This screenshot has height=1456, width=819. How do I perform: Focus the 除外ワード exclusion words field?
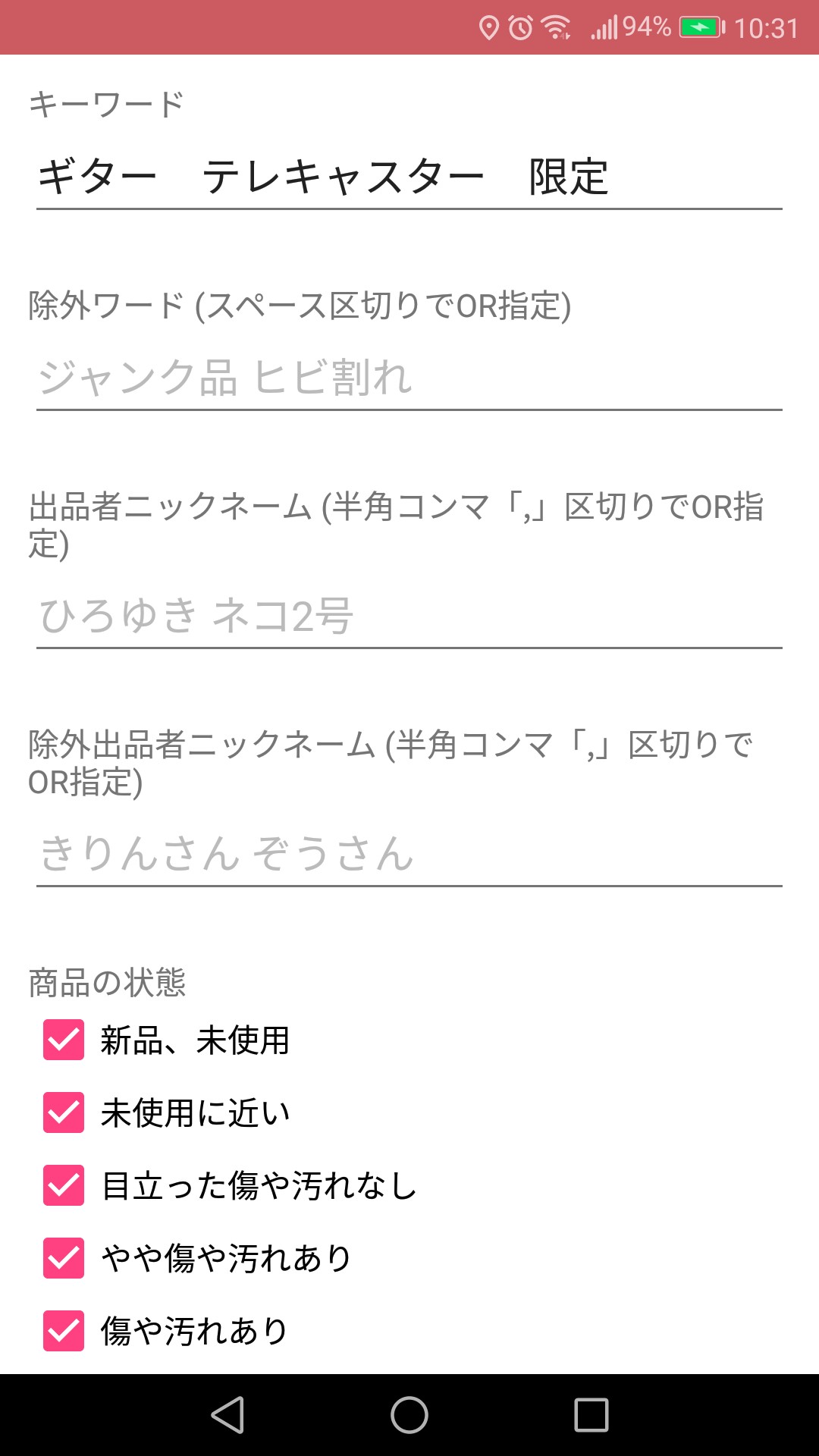click(409, 377)
